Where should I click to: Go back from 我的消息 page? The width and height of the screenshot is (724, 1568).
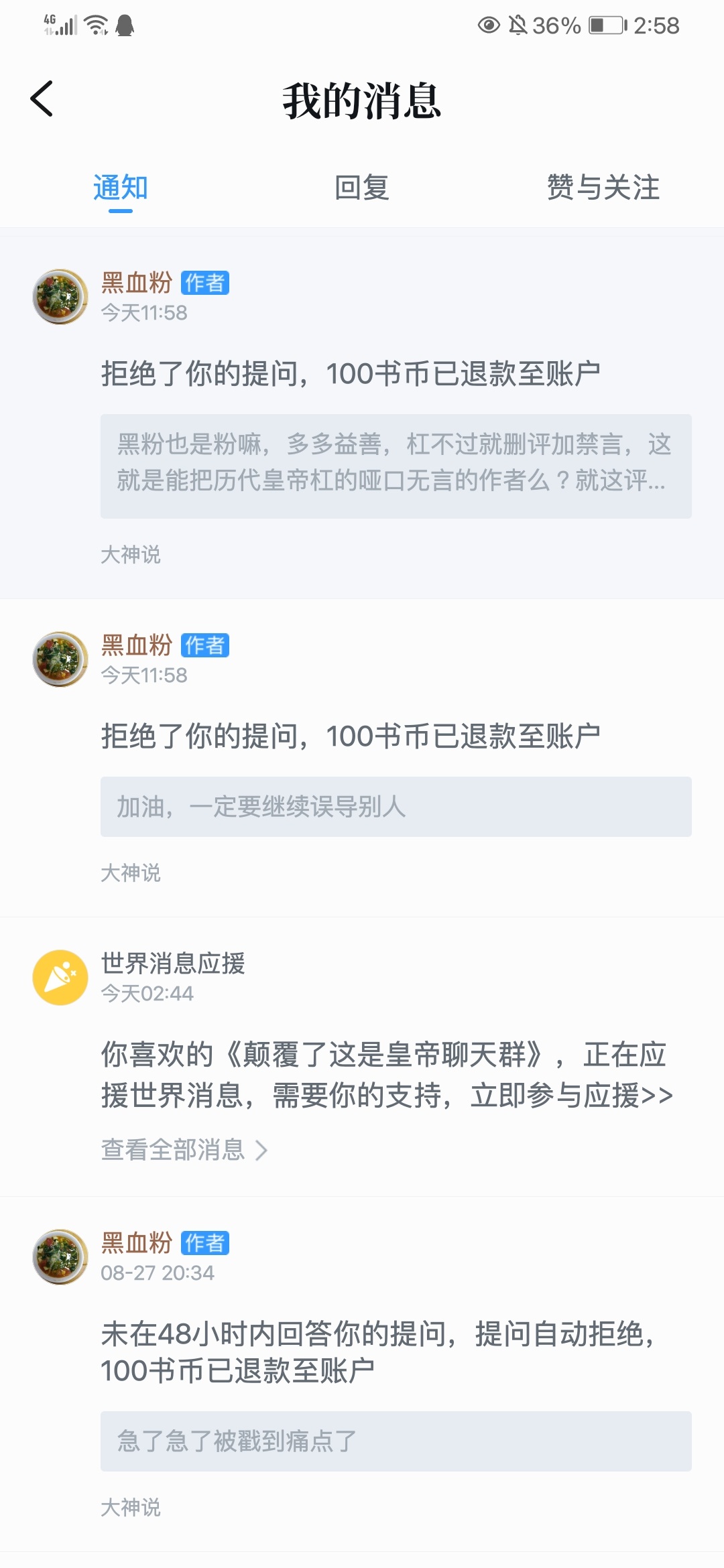click(x=42, y=99)
